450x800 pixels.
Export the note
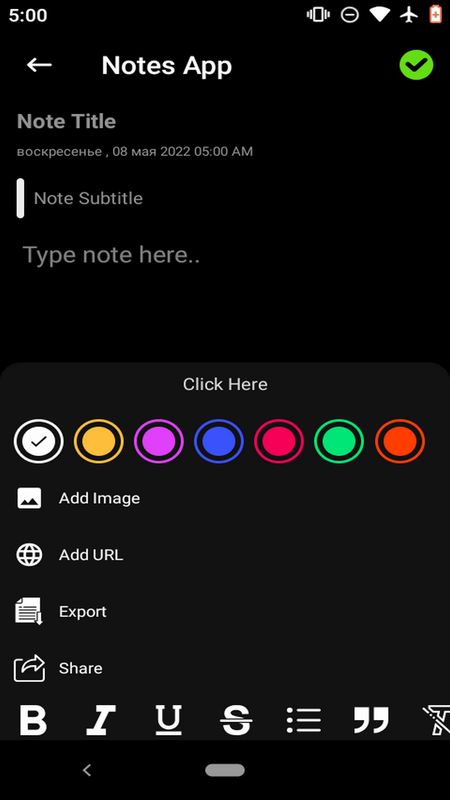pos(225,611)
